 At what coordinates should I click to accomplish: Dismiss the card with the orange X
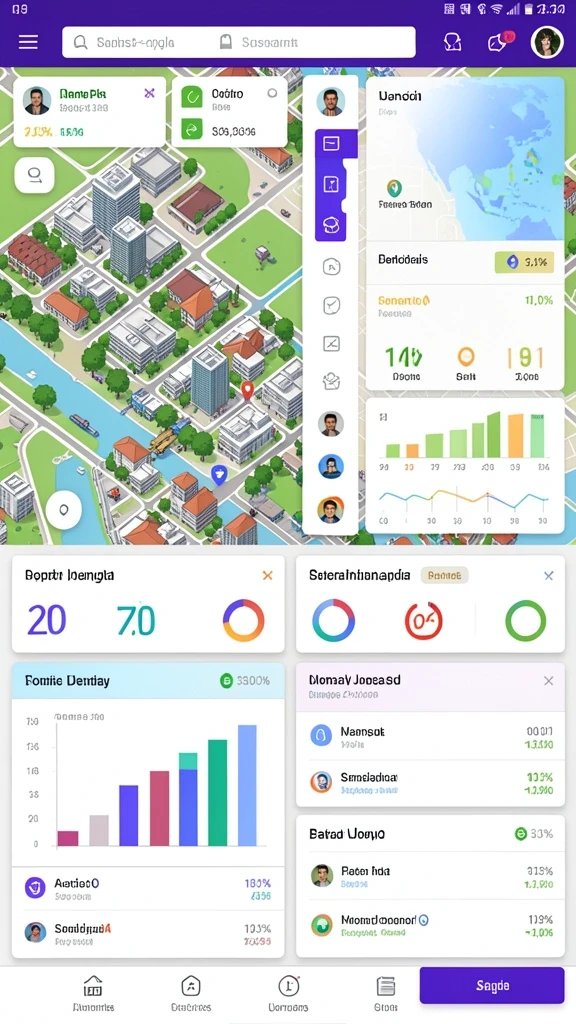click(267, 575)
